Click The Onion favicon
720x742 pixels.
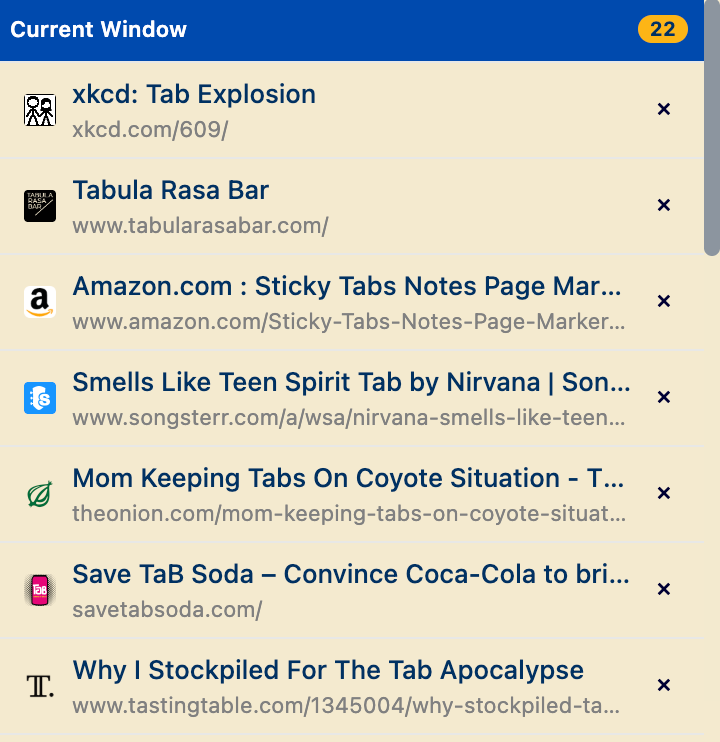coord(40,494)
